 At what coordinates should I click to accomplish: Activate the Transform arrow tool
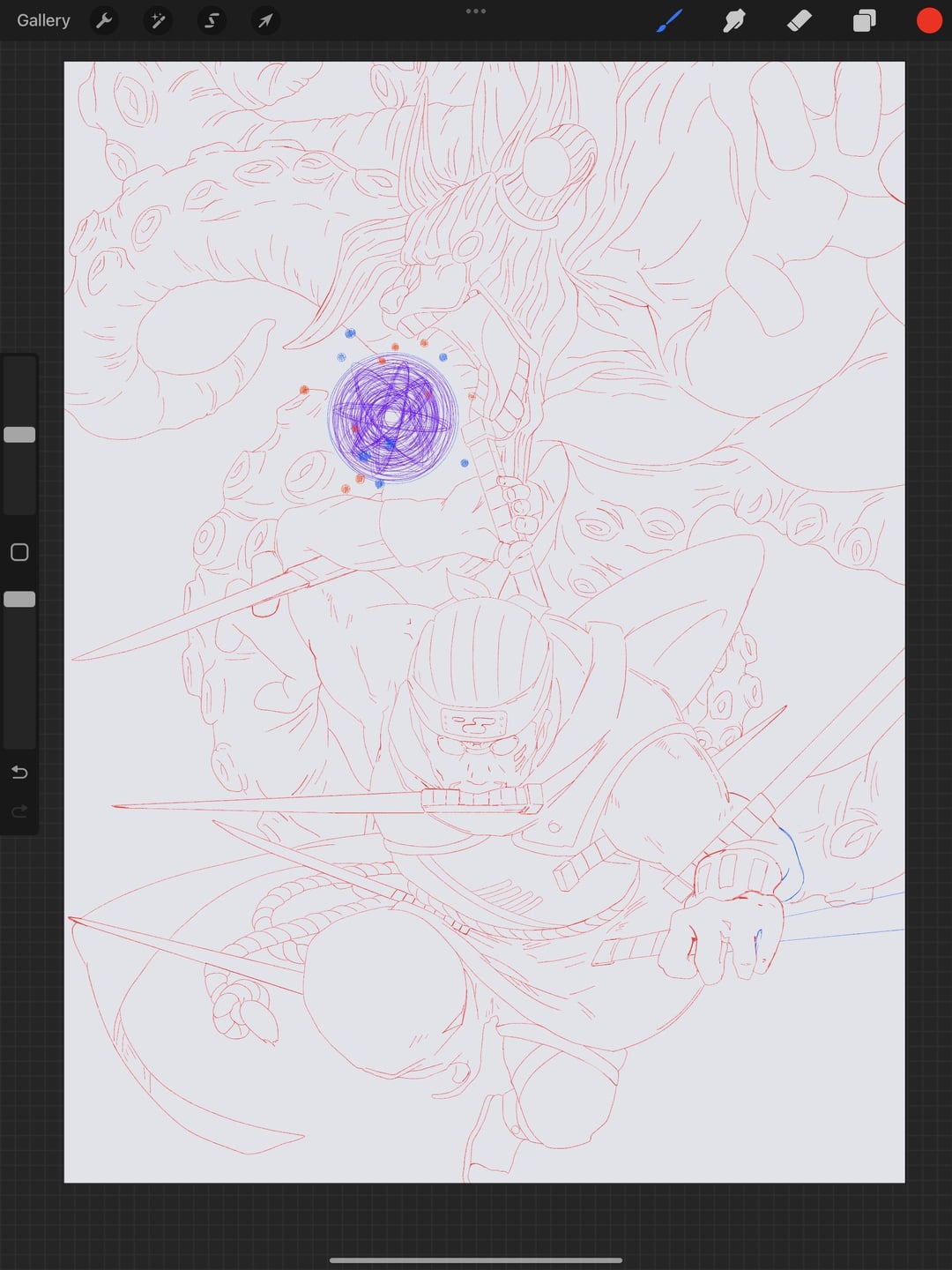[x=265, y=20]
